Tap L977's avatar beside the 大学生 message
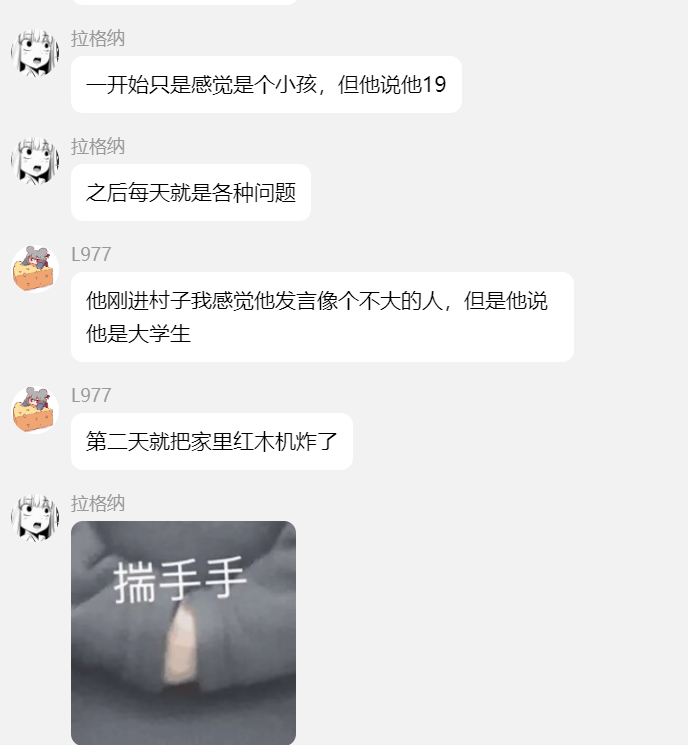 [x=35, y=269]
